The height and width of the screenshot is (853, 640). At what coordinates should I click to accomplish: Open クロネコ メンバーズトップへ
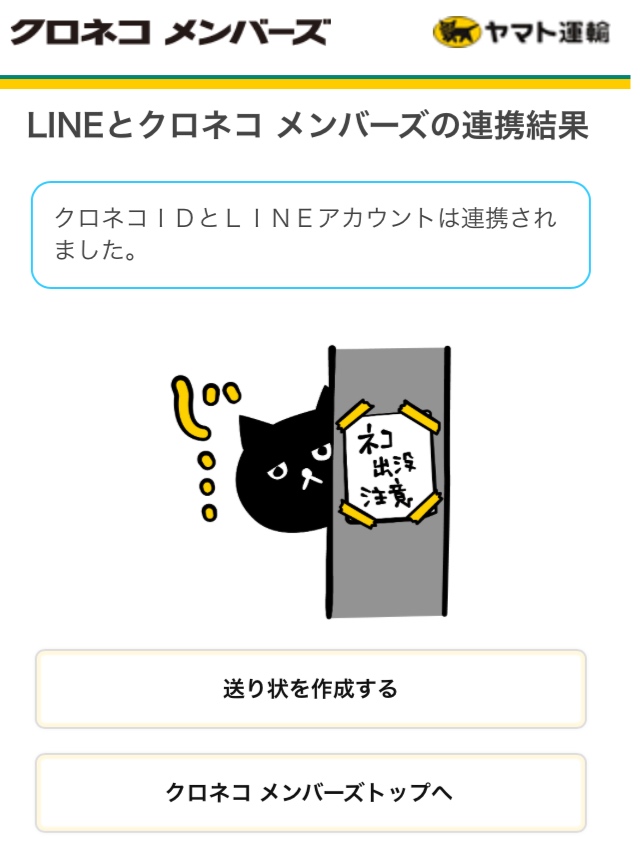pos(310,793)
